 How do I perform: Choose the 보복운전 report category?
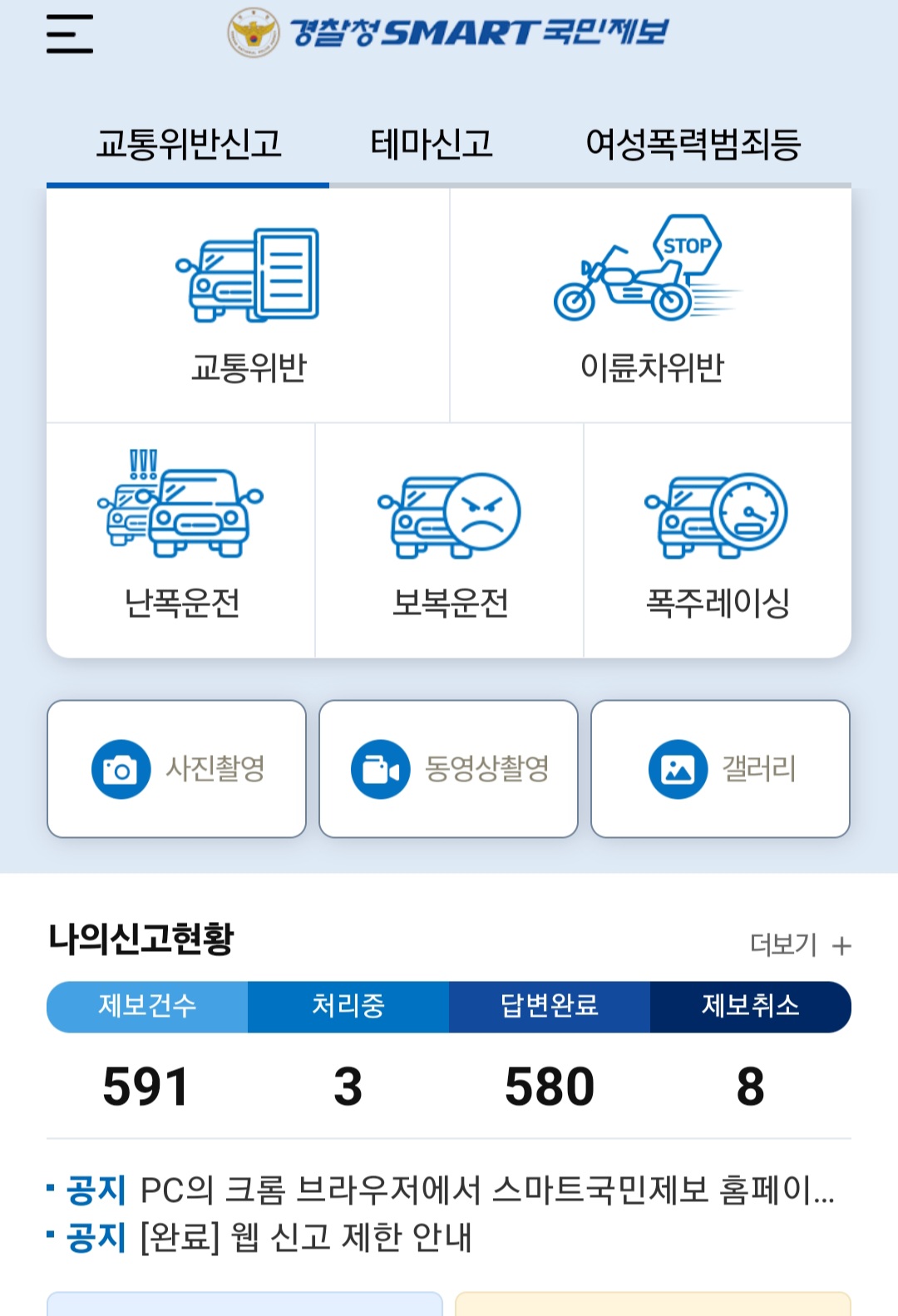pyautogui.click(x=449, y=540)
